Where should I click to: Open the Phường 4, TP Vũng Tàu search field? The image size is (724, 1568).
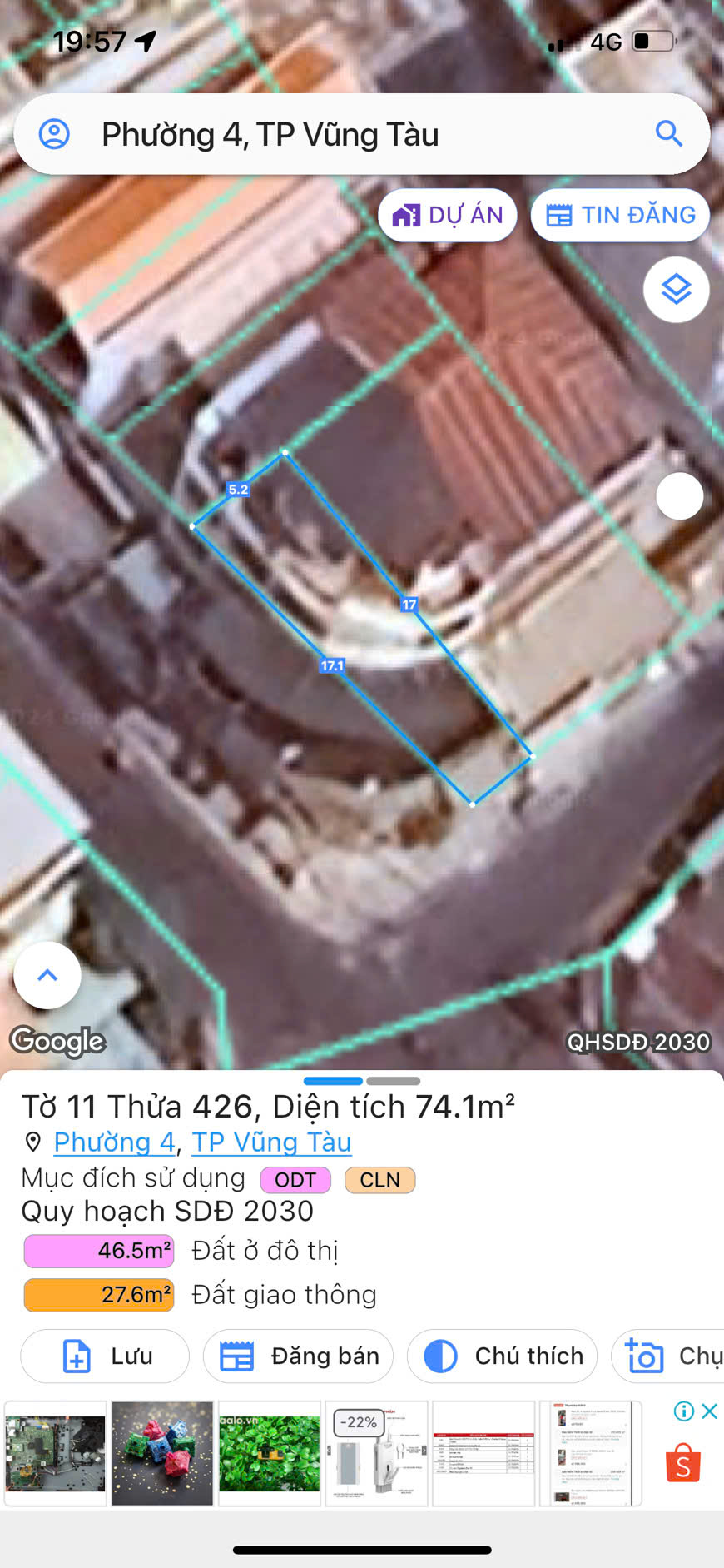click(350, 134)
